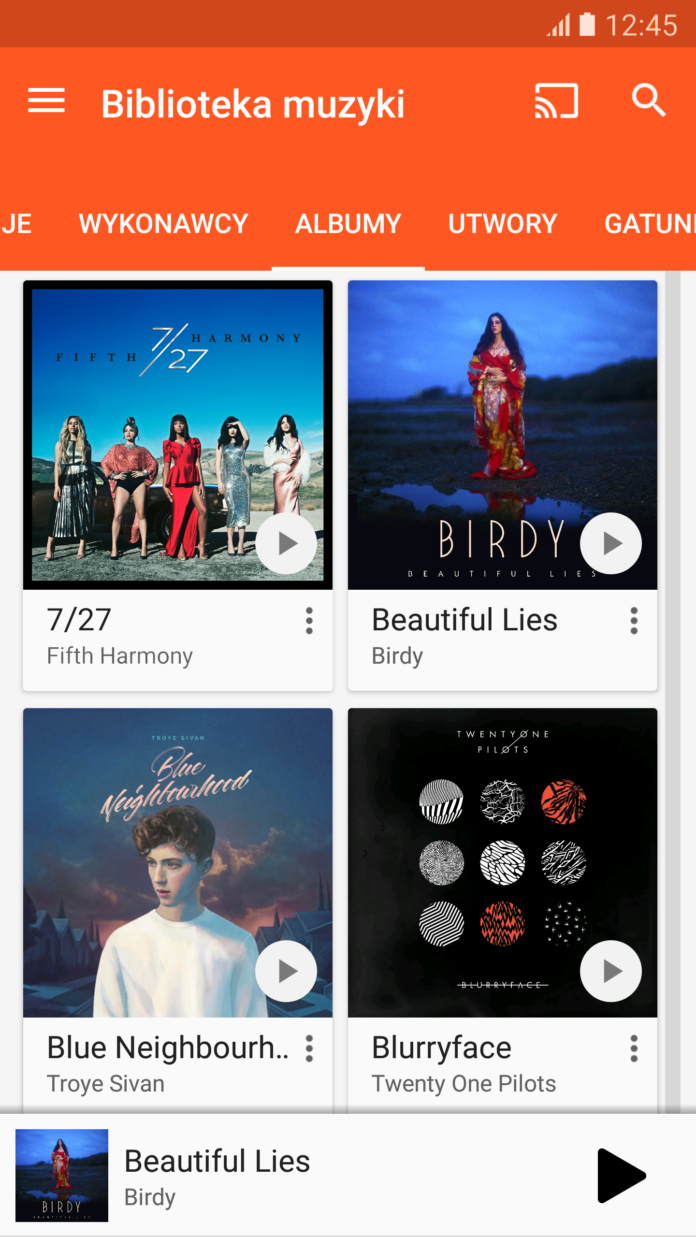Switch to the Wykonawcy tab

point(163,223)
